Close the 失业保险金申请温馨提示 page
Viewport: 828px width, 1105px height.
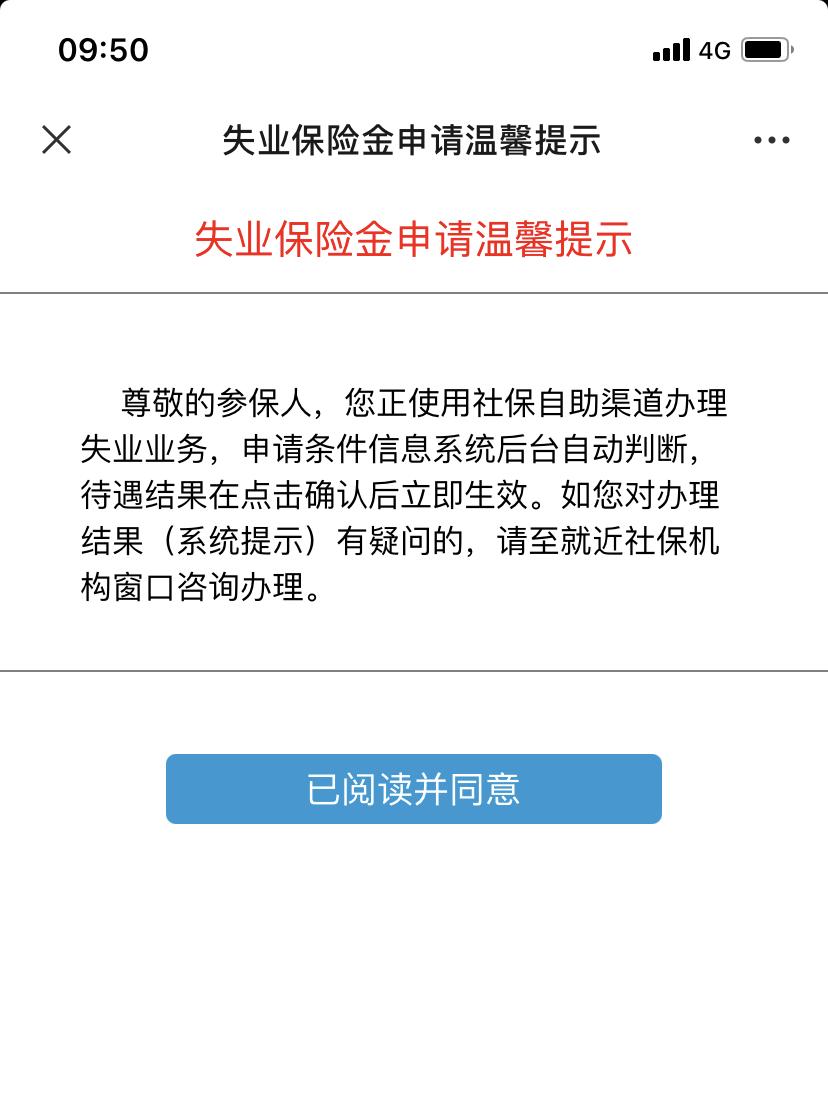click(57, 140)
